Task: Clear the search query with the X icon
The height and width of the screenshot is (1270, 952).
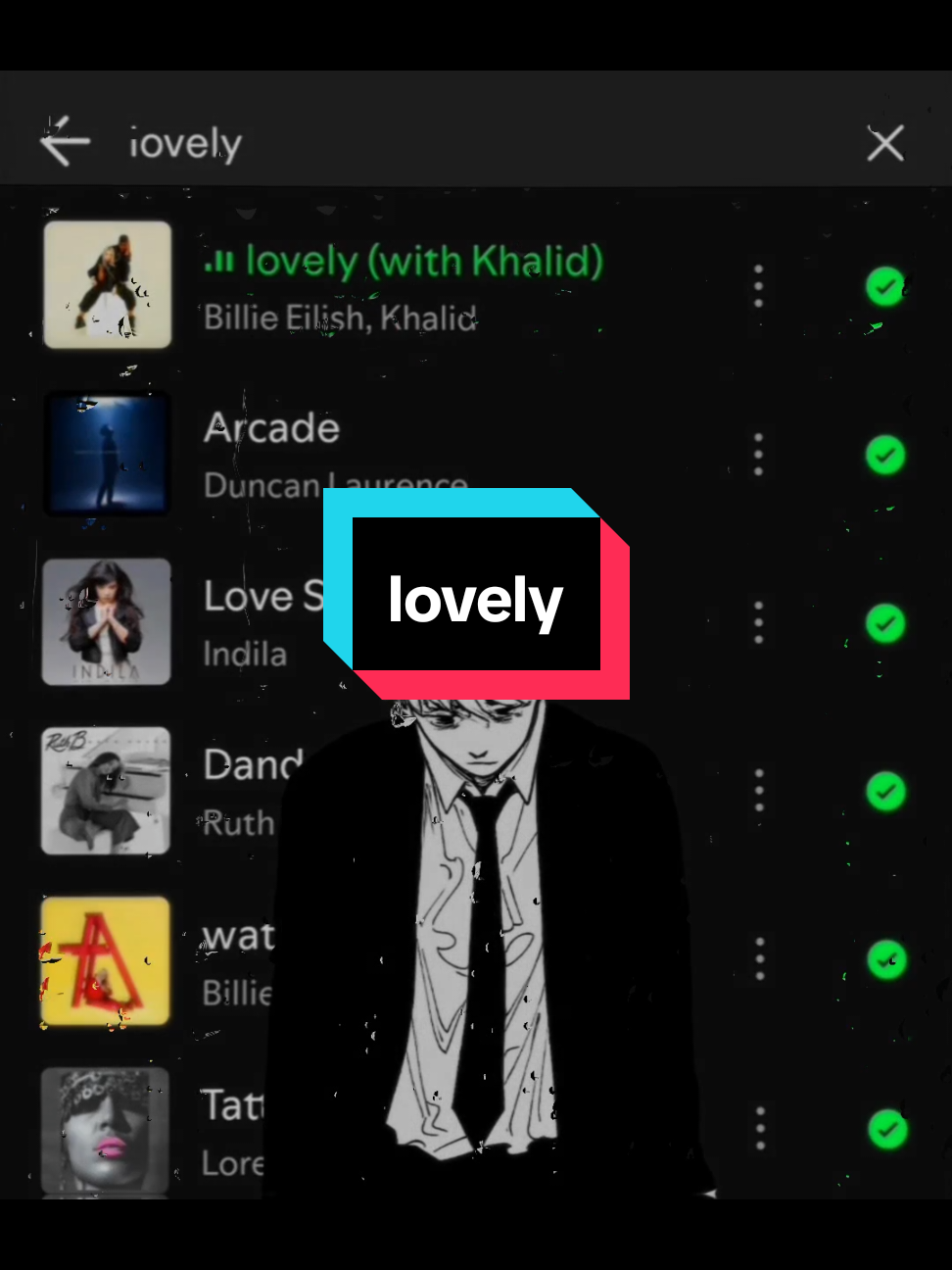Action: point(884,142)
